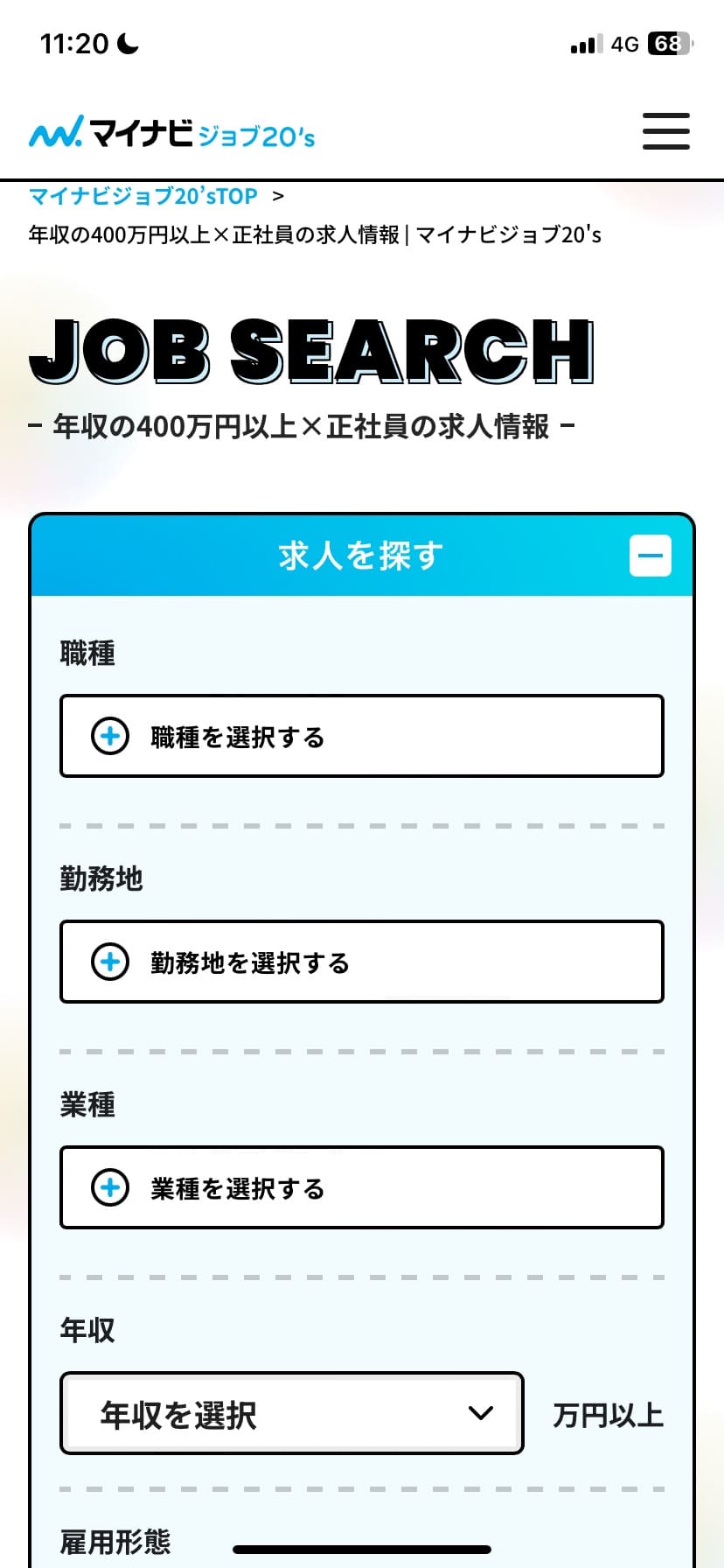Click the plus icon beside 勤務地を選択する
The image size is (724, 1568).
[108, 962]
